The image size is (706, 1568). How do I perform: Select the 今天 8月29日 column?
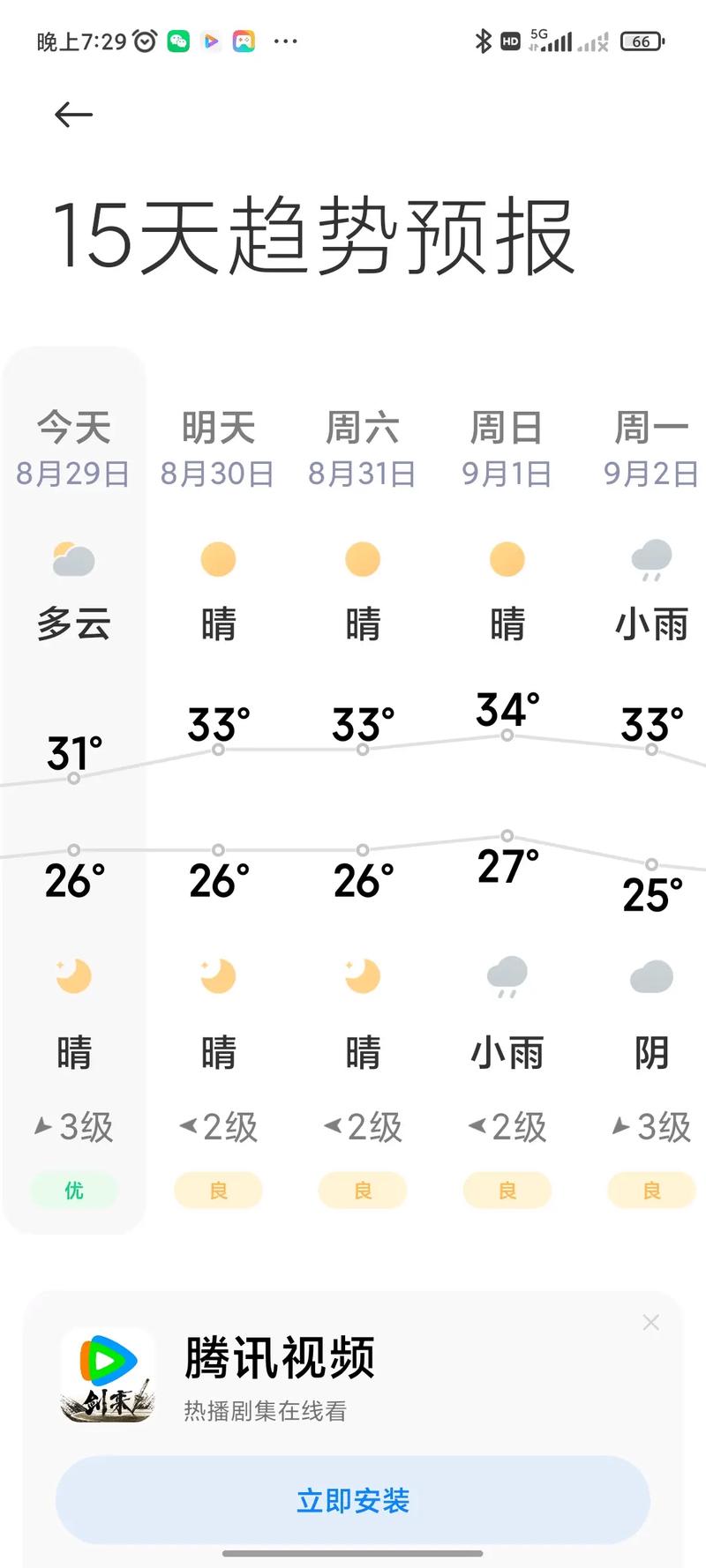pos(73,448)
